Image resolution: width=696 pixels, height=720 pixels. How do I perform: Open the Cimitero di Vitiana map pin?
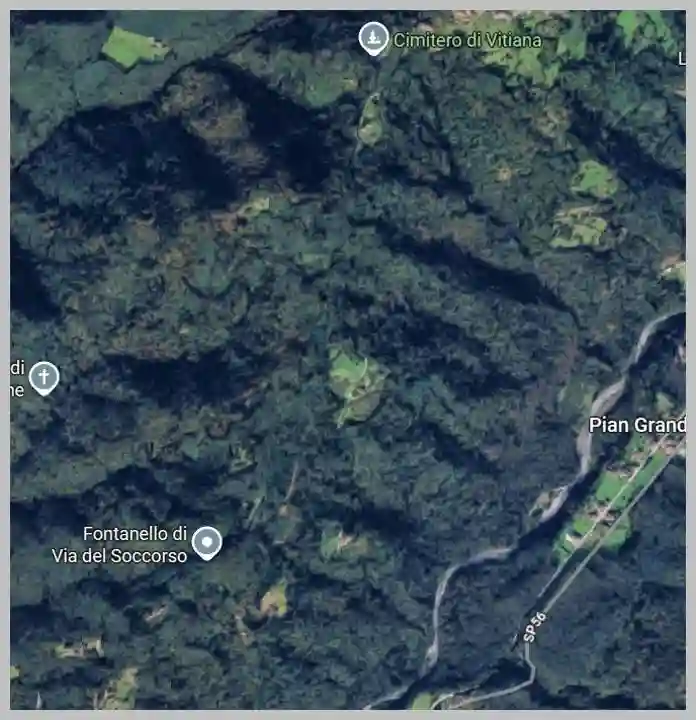click(373, 38)
